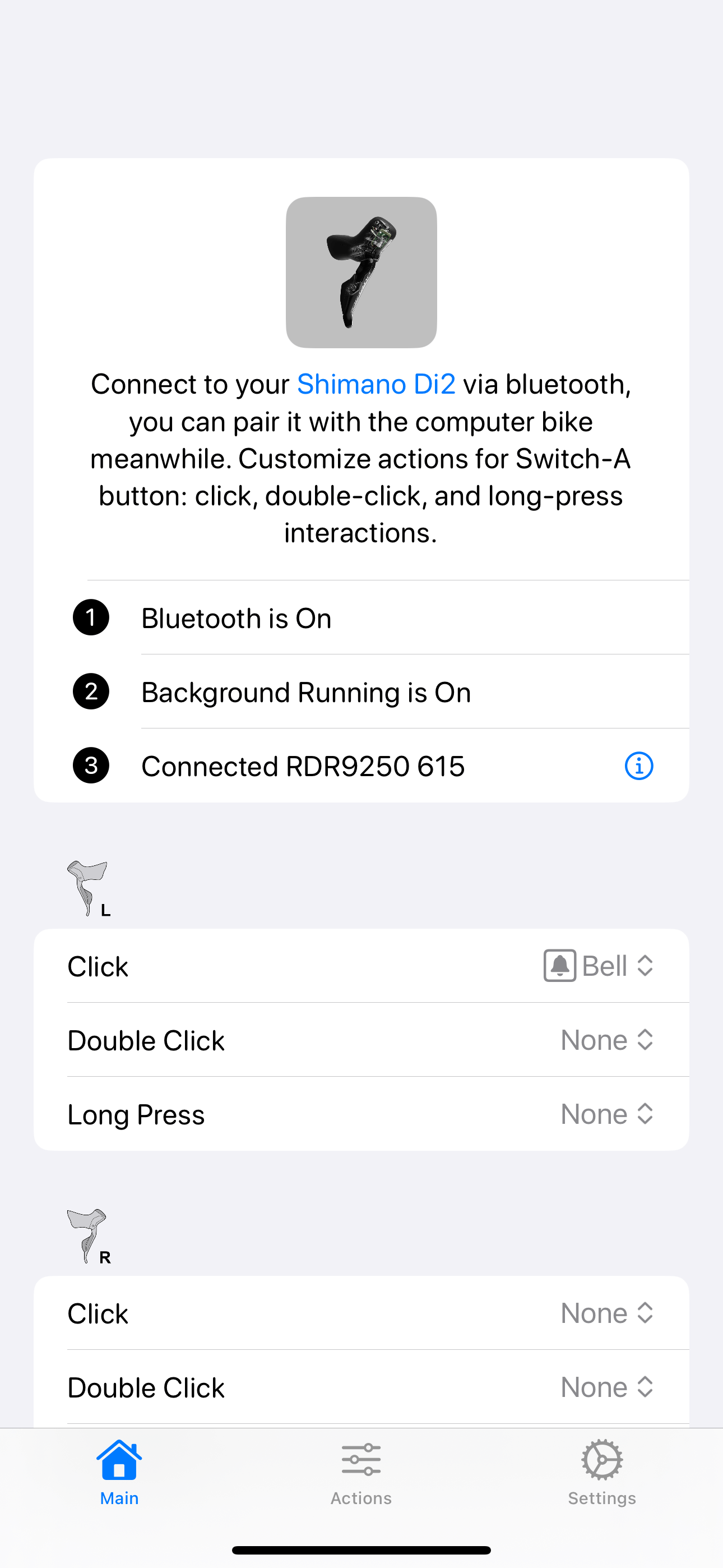
Task: Switch to the Settings tab
Action: point(602,1473)
